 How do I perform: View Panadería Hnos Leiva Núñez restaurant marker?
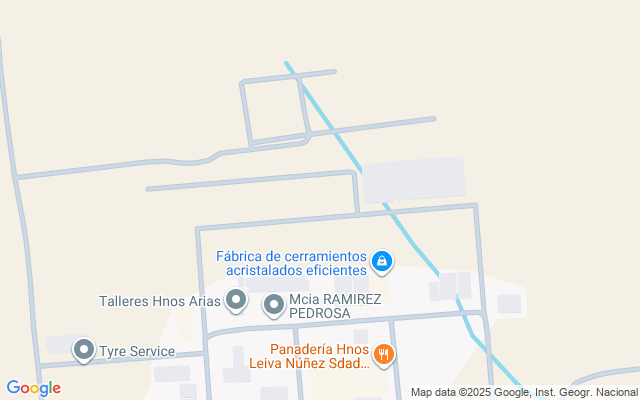pyautogui.click(x=384, y=354)
